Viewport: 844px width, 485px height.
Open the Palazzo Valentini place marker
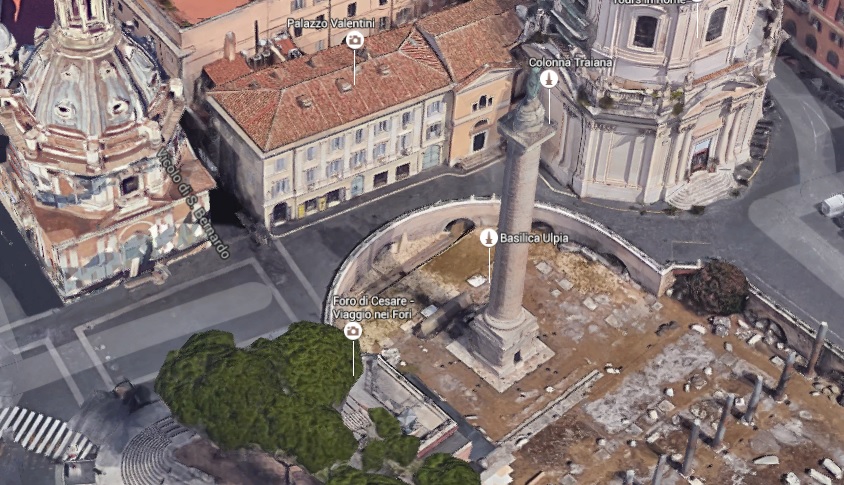[x=354, y=40]
